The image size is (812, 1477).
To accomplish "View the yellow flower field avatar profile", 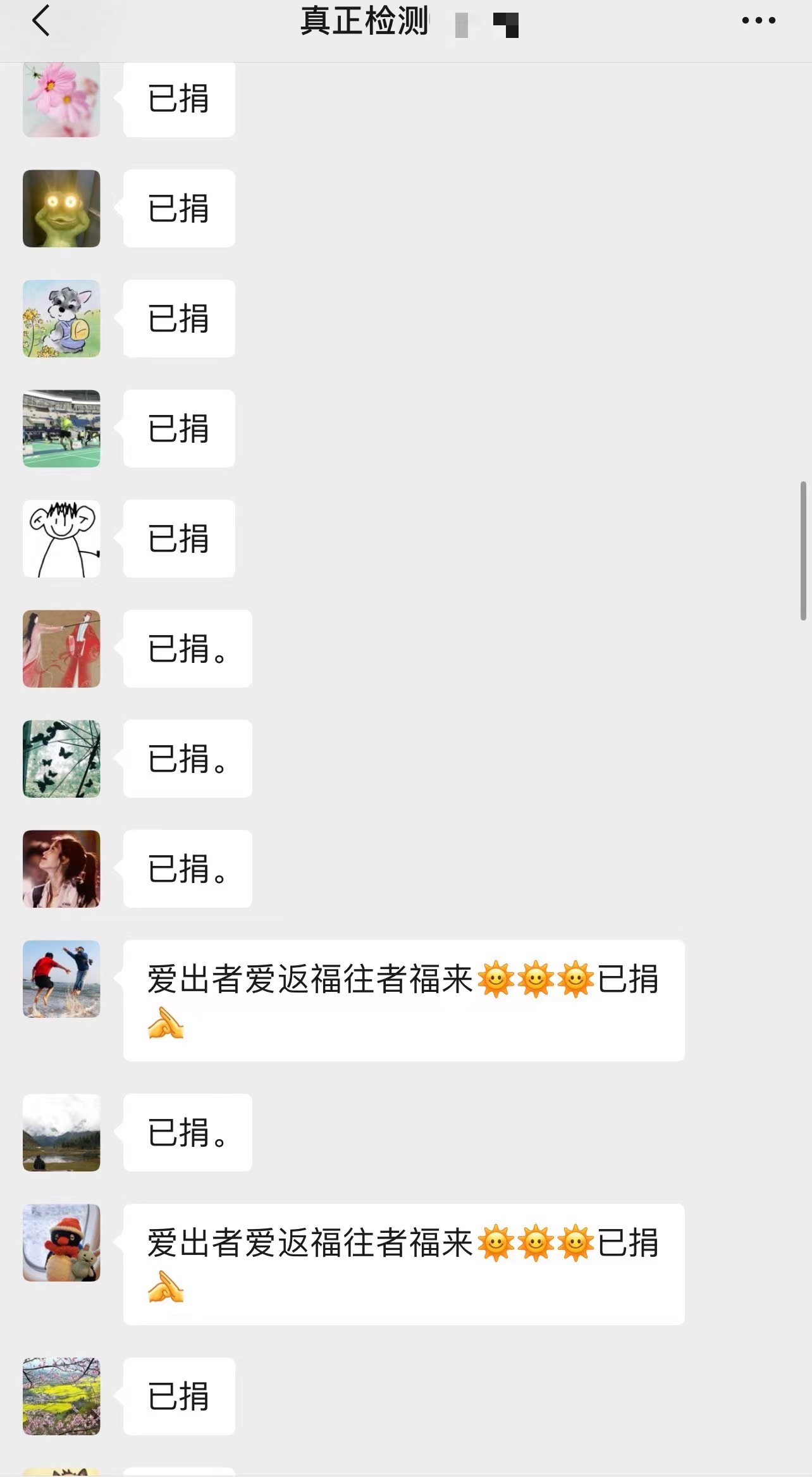I will pos(61,1396).
